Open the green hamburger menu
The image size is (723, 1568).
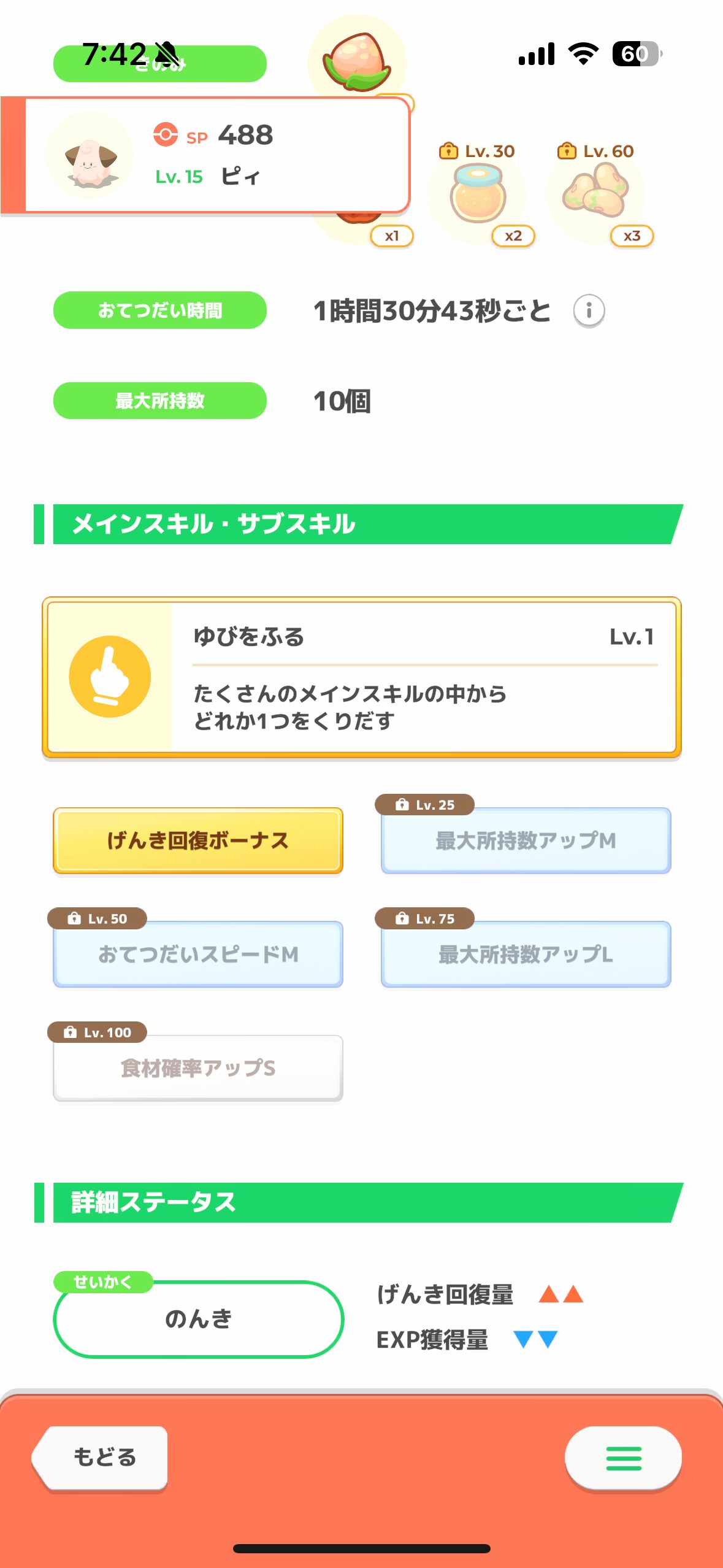[x=623, y=1458]
